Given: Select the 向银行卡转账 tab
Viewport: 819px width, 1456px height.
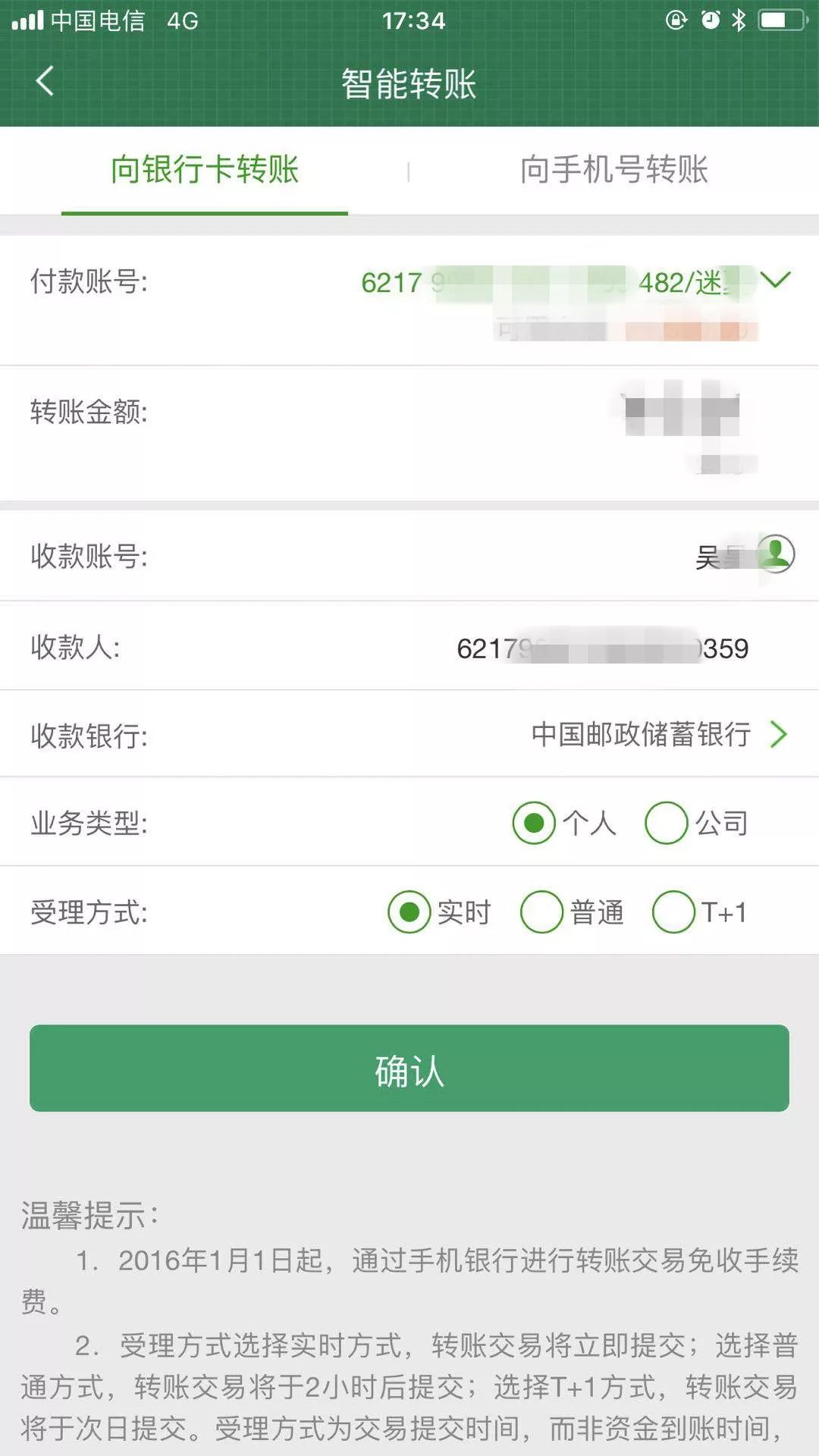Looking at the screenshot, I should coord(205,170).
